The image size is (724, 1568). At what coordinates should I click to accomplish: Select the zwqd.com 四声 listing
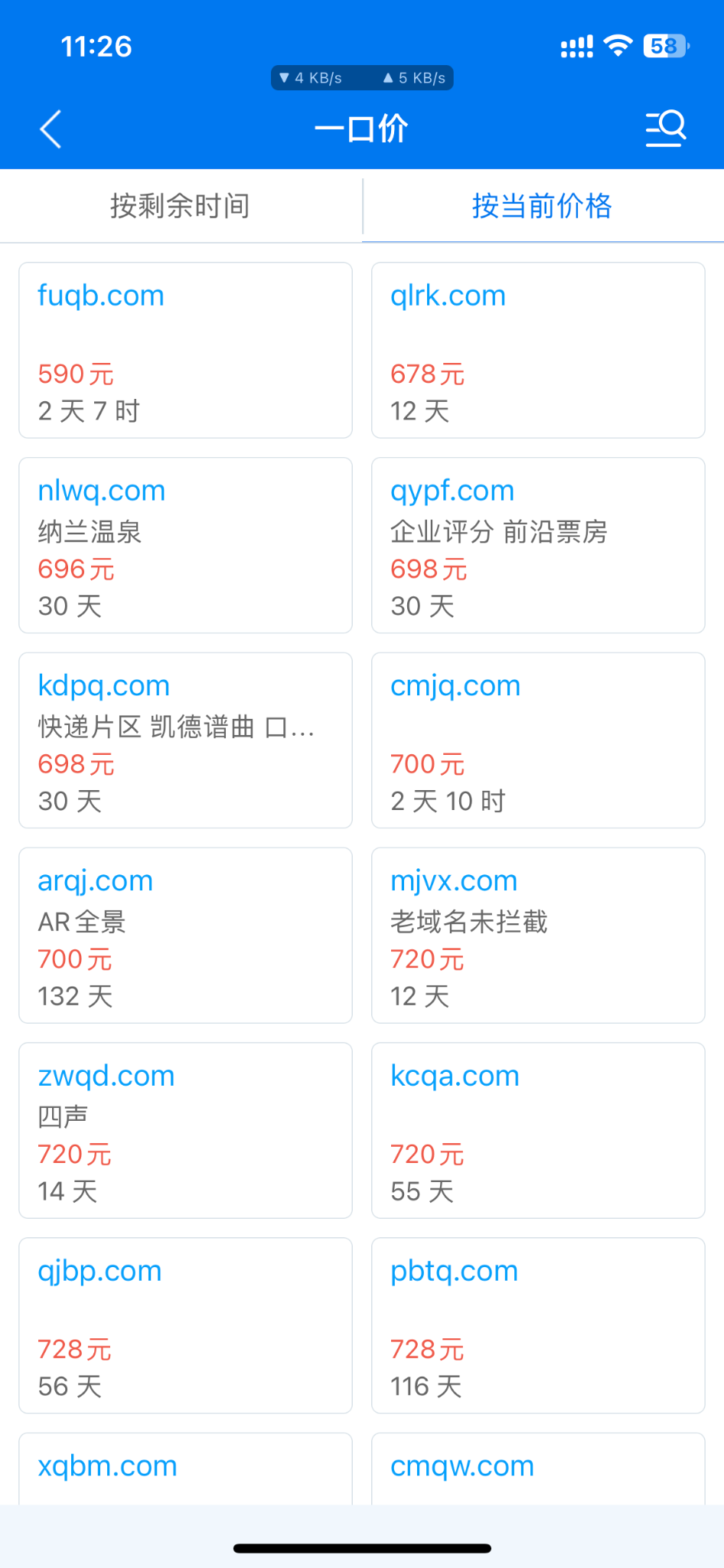(x=185, y=1130)
